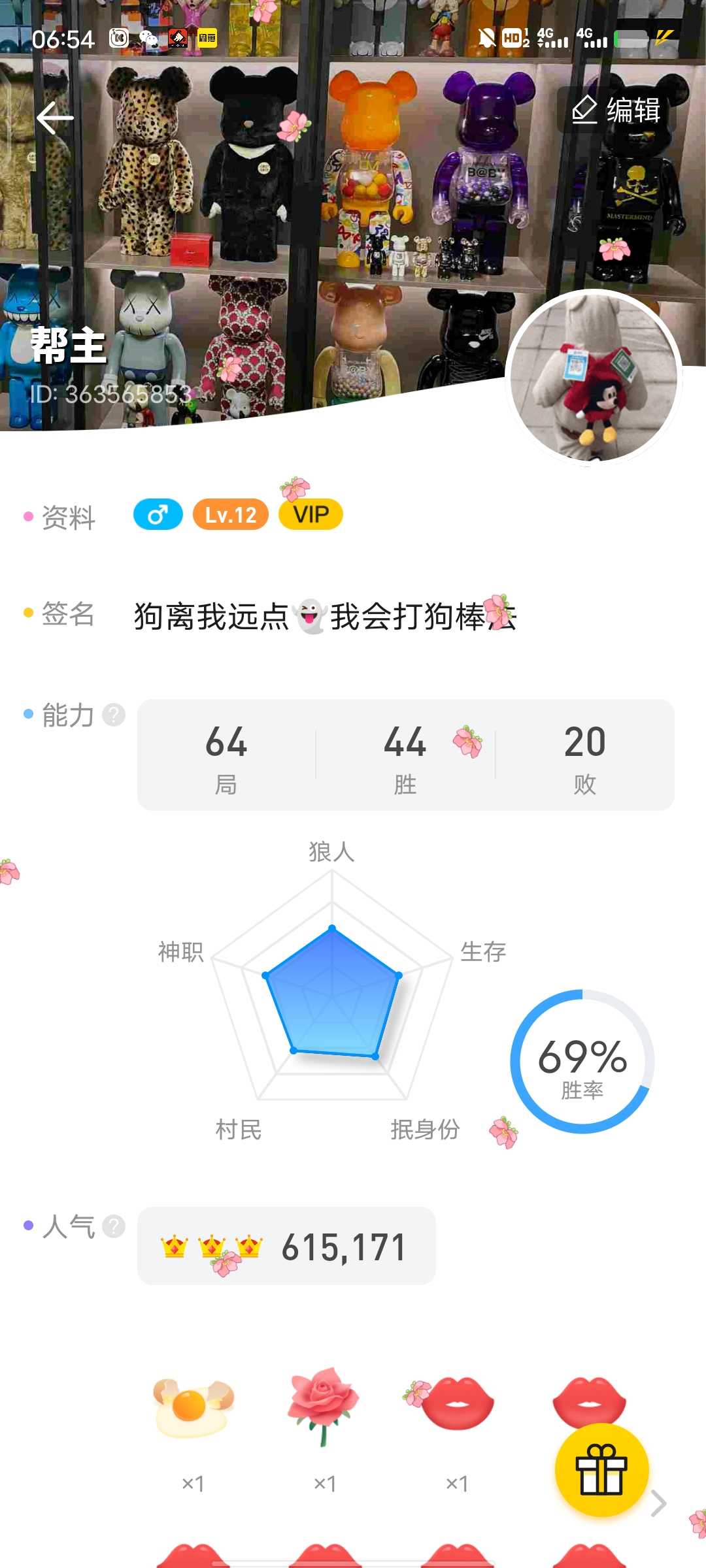Viewport: 706px width, 1568px height.
Task: Open the yellow gift box button
Action: click(x=601, y=1470)
